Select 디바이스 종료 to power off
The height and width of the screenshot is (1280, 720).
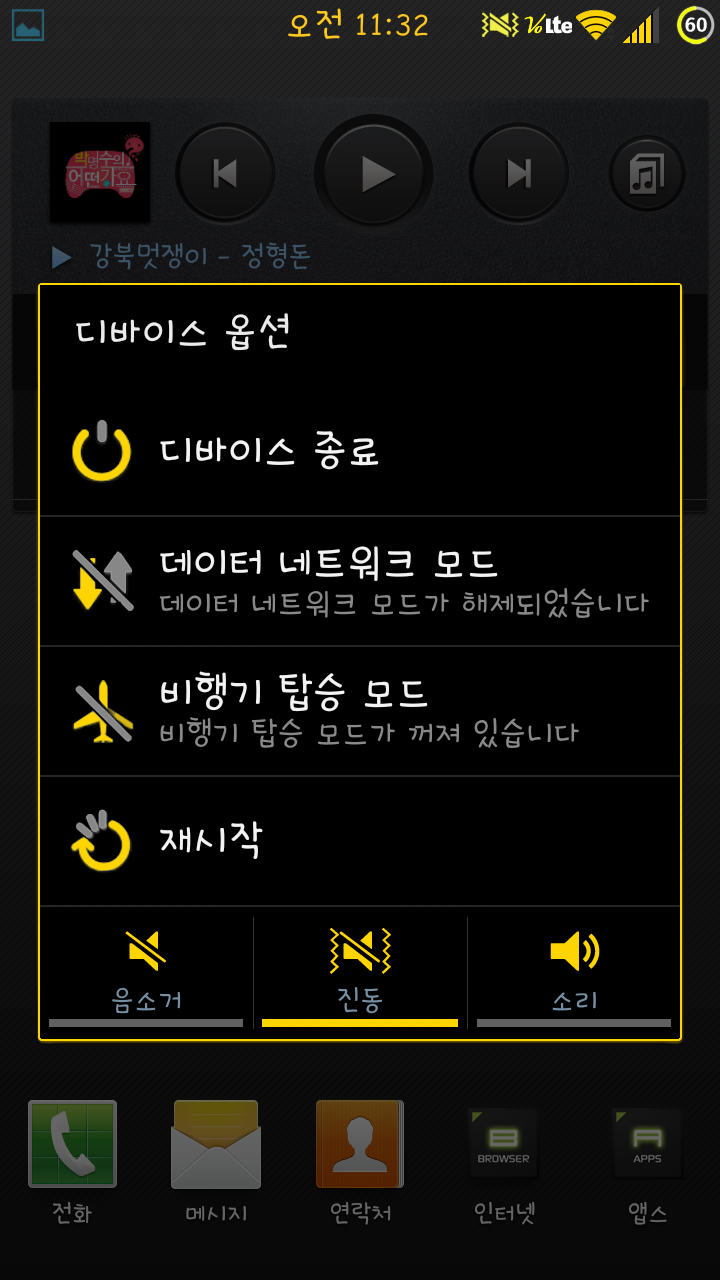coord(360,451)
